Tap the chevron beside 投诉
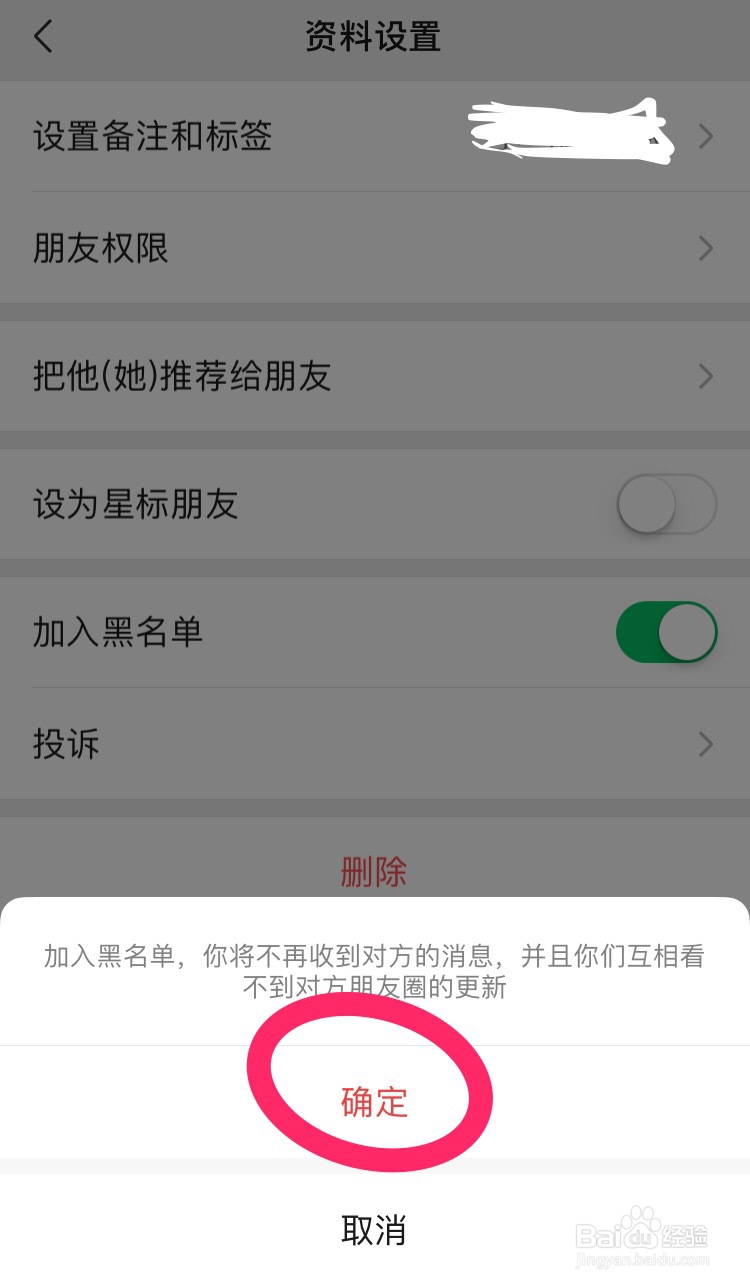Viewport: 750px width, 1286px height. click(705, 744)
